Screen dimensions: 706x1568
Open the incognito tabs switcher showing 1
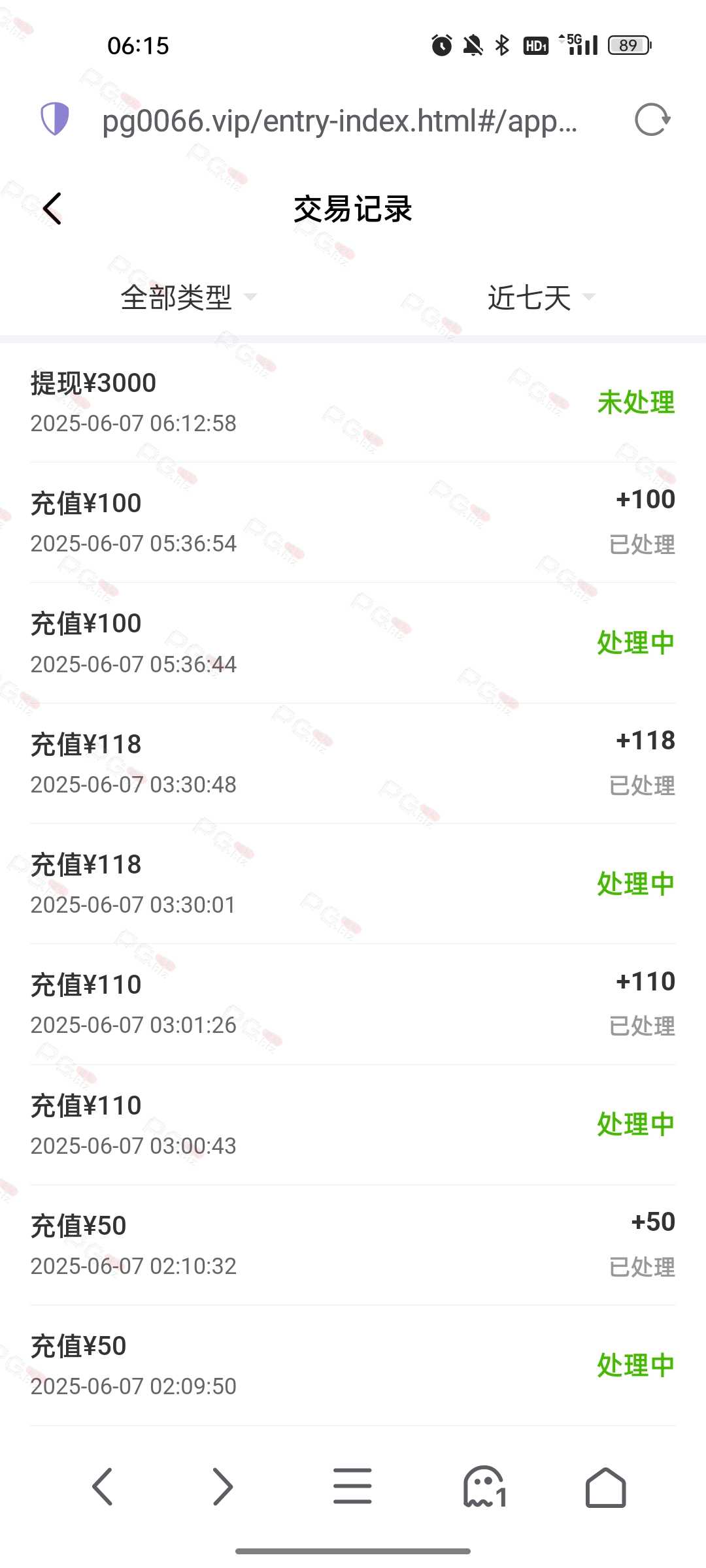click(x=484, y=1487)
